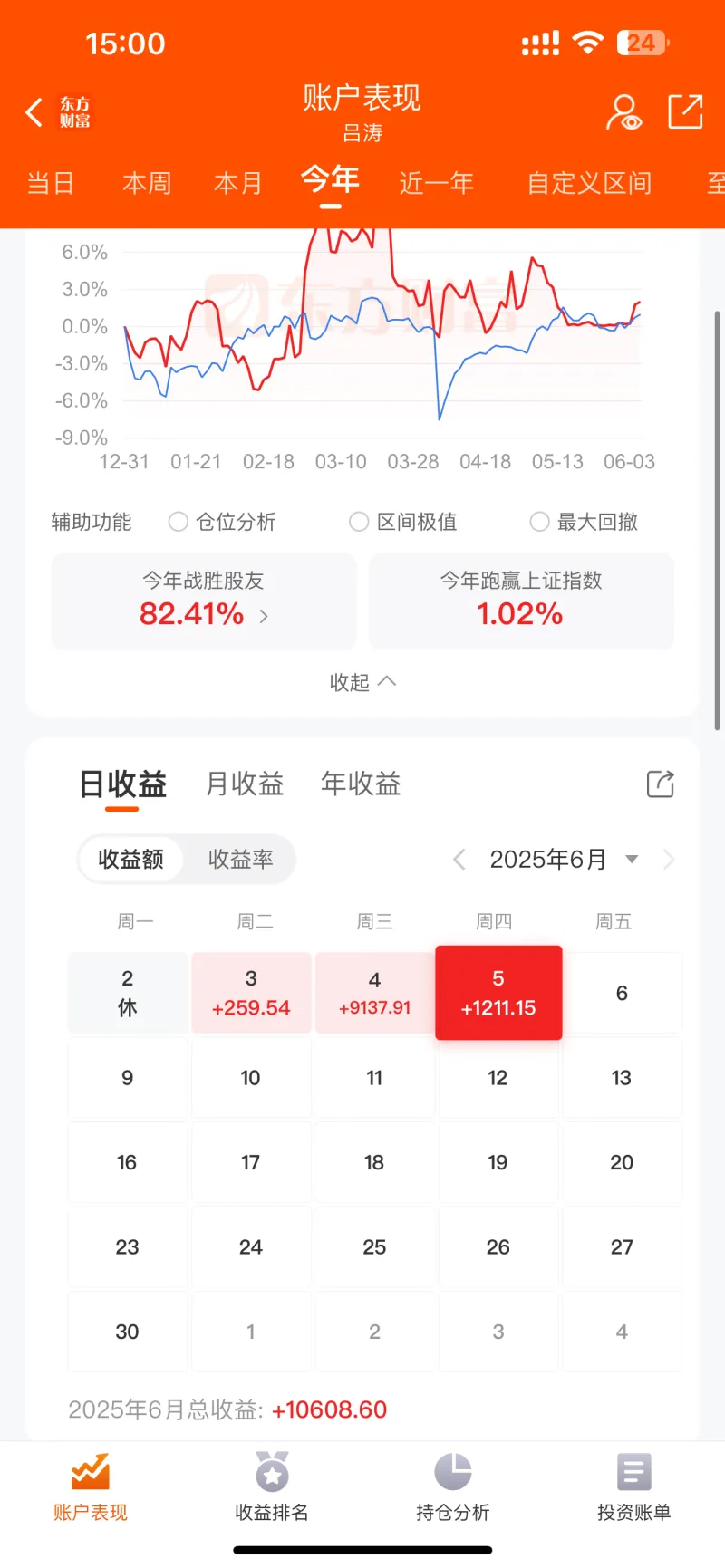Switch to the 本周 tab
This screenshot has width=725, height=1568.
click(147, 183)
